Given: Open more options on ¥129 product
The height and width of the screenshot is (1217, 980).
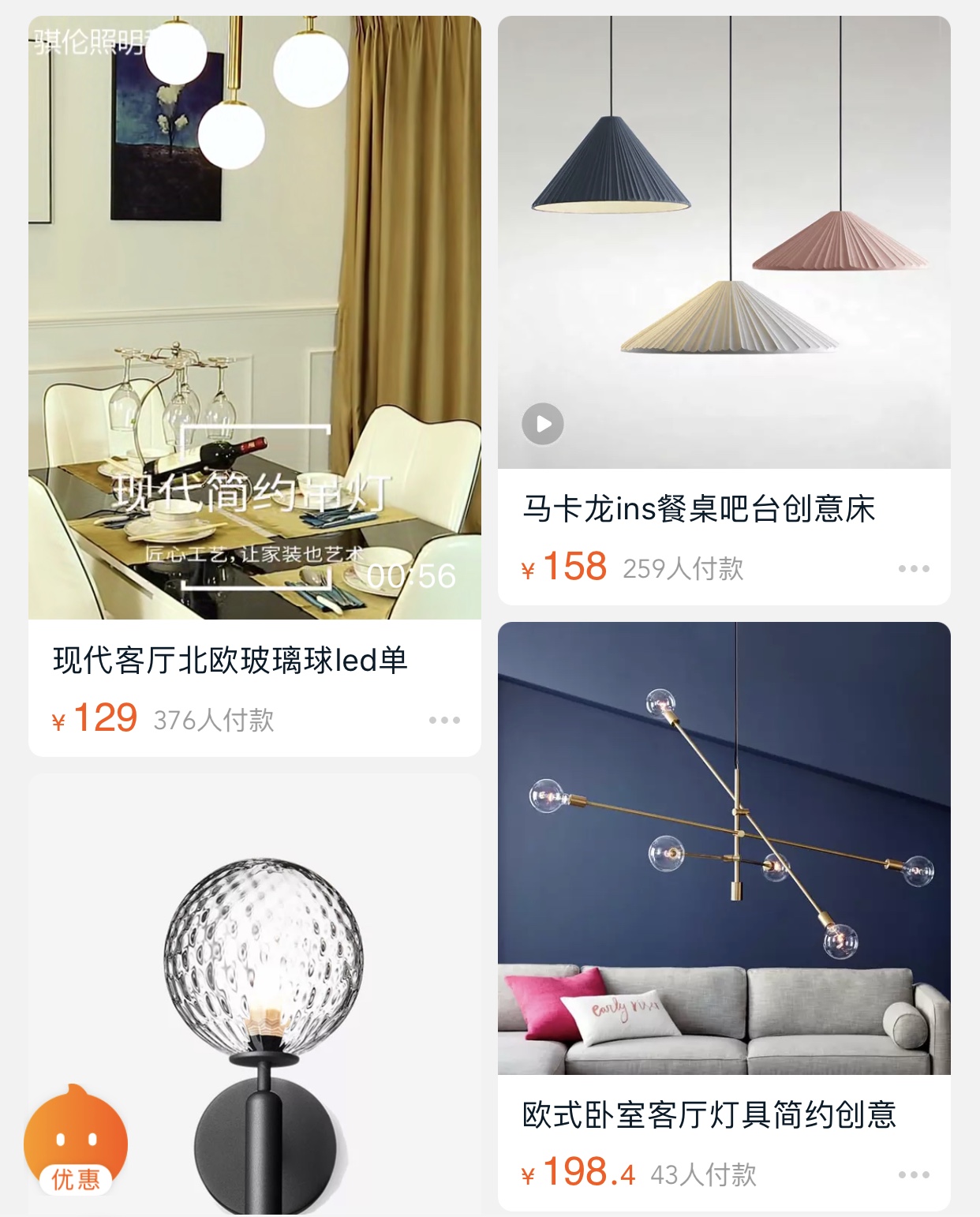Looking at the screenshot, I should tap(447, 719).
